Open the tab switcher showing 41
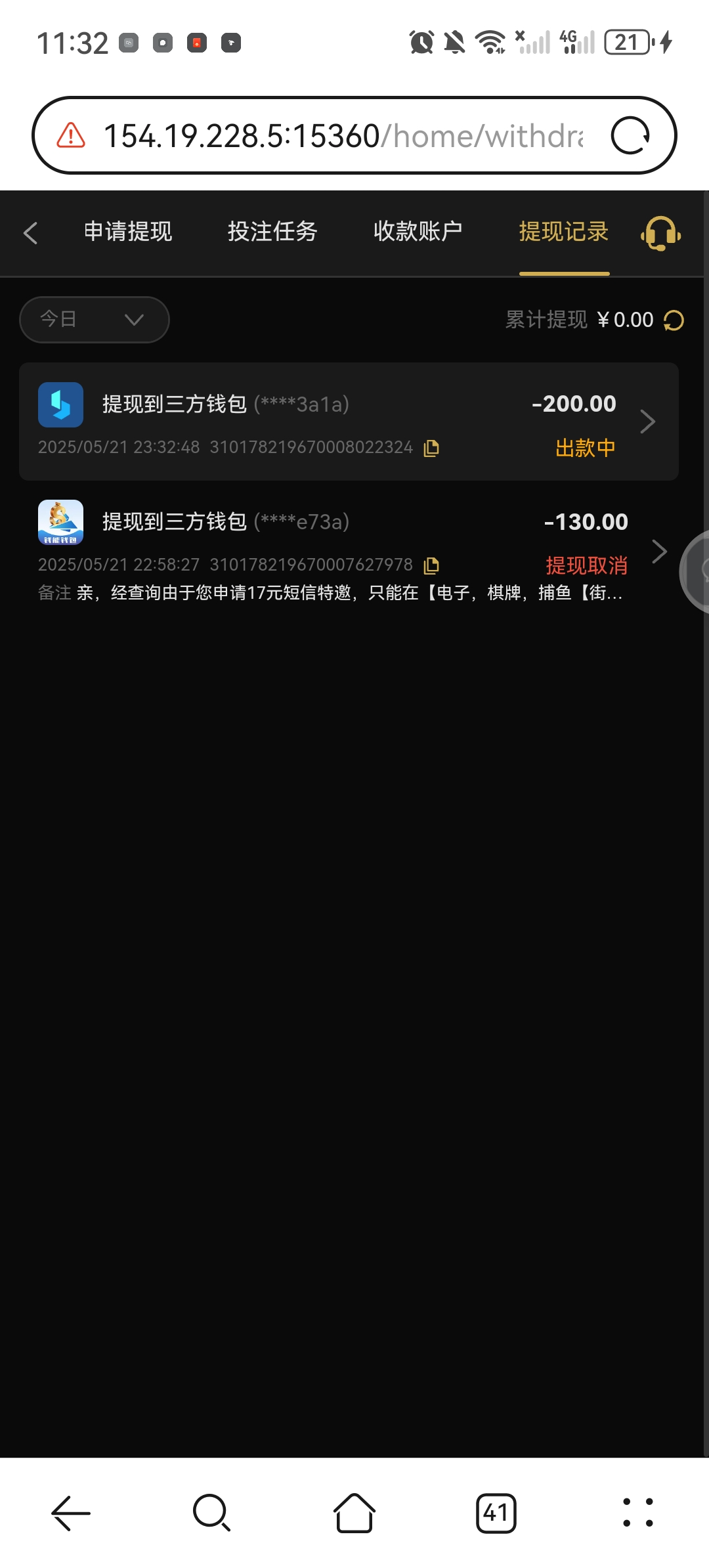 click(496, 1514)
